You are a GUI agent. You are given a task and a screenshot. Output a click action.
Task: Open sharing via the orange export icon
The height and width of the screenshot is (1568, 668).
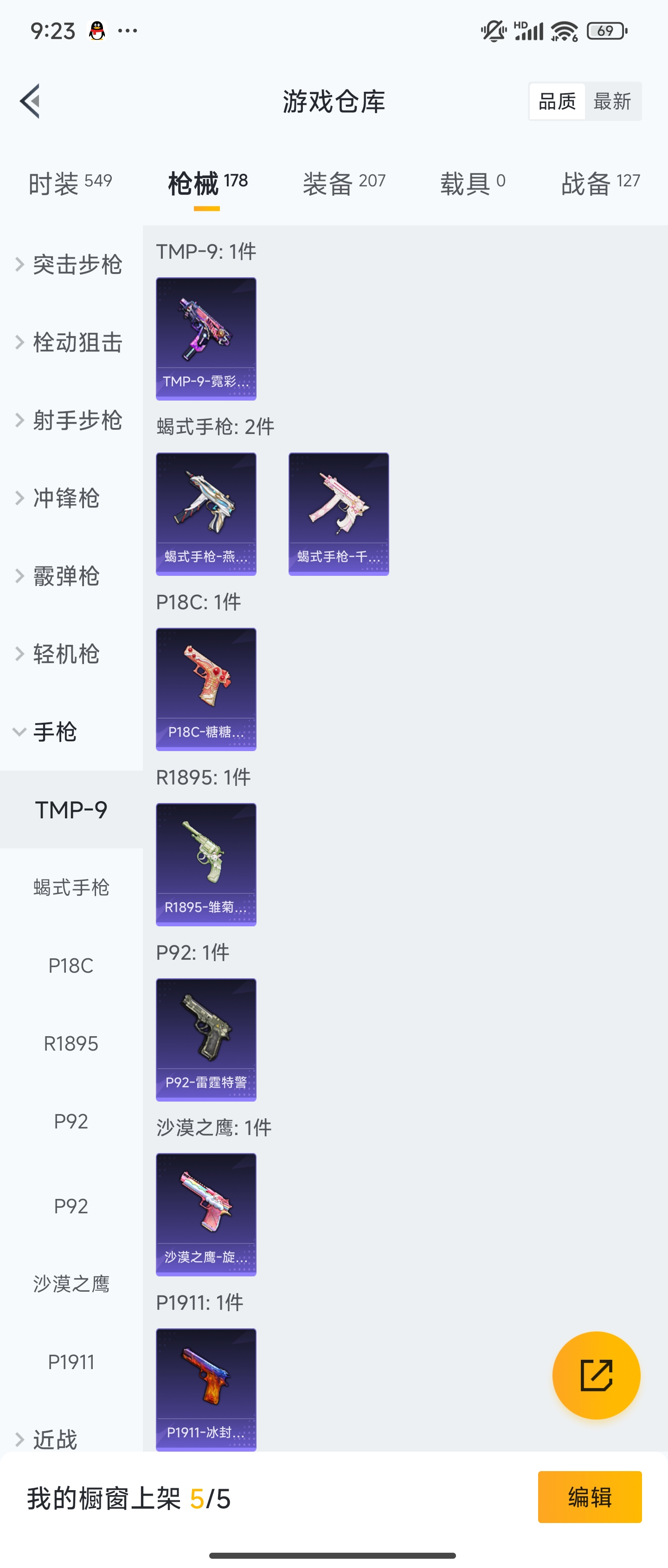pyautogui.click(x=596, y=1376)
